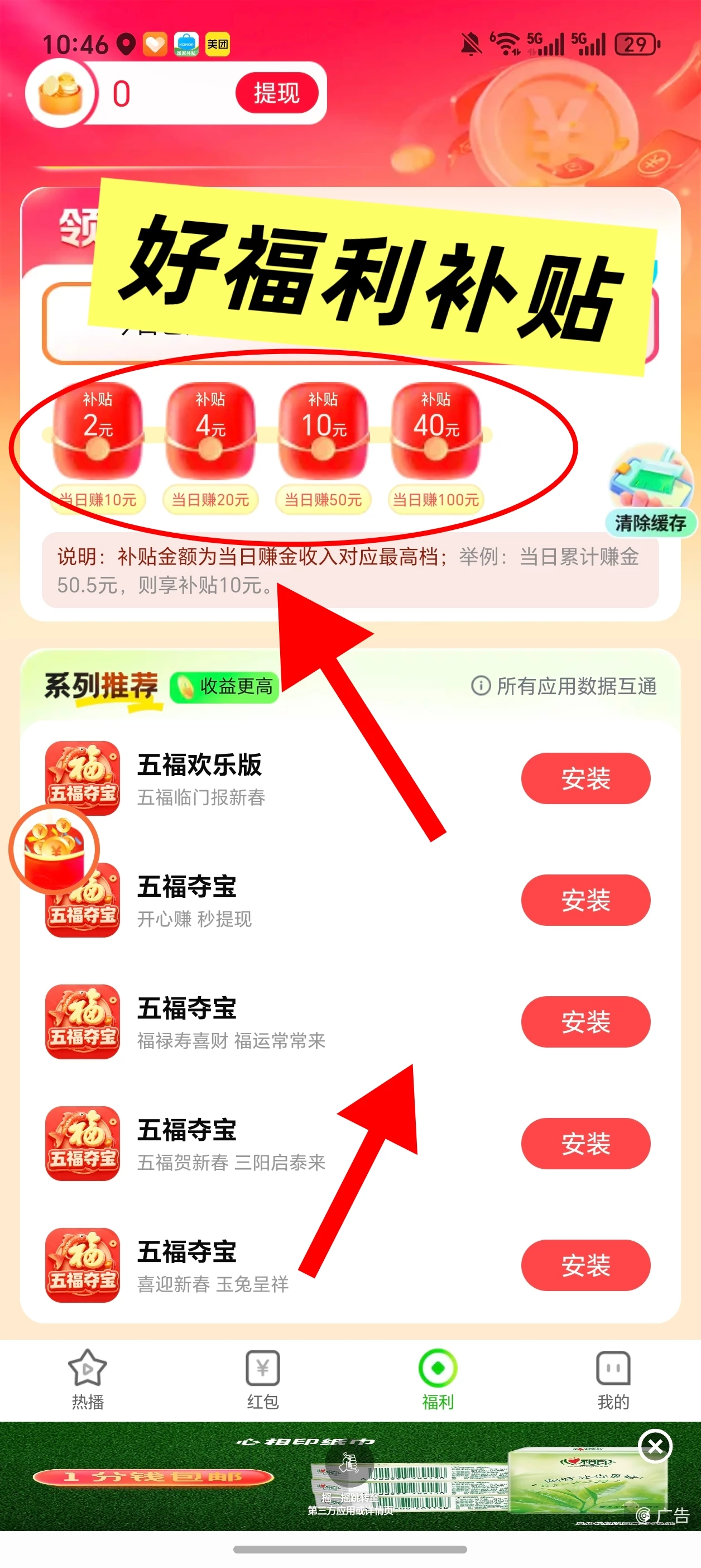Select the 福利 tab

[437, 1380]
